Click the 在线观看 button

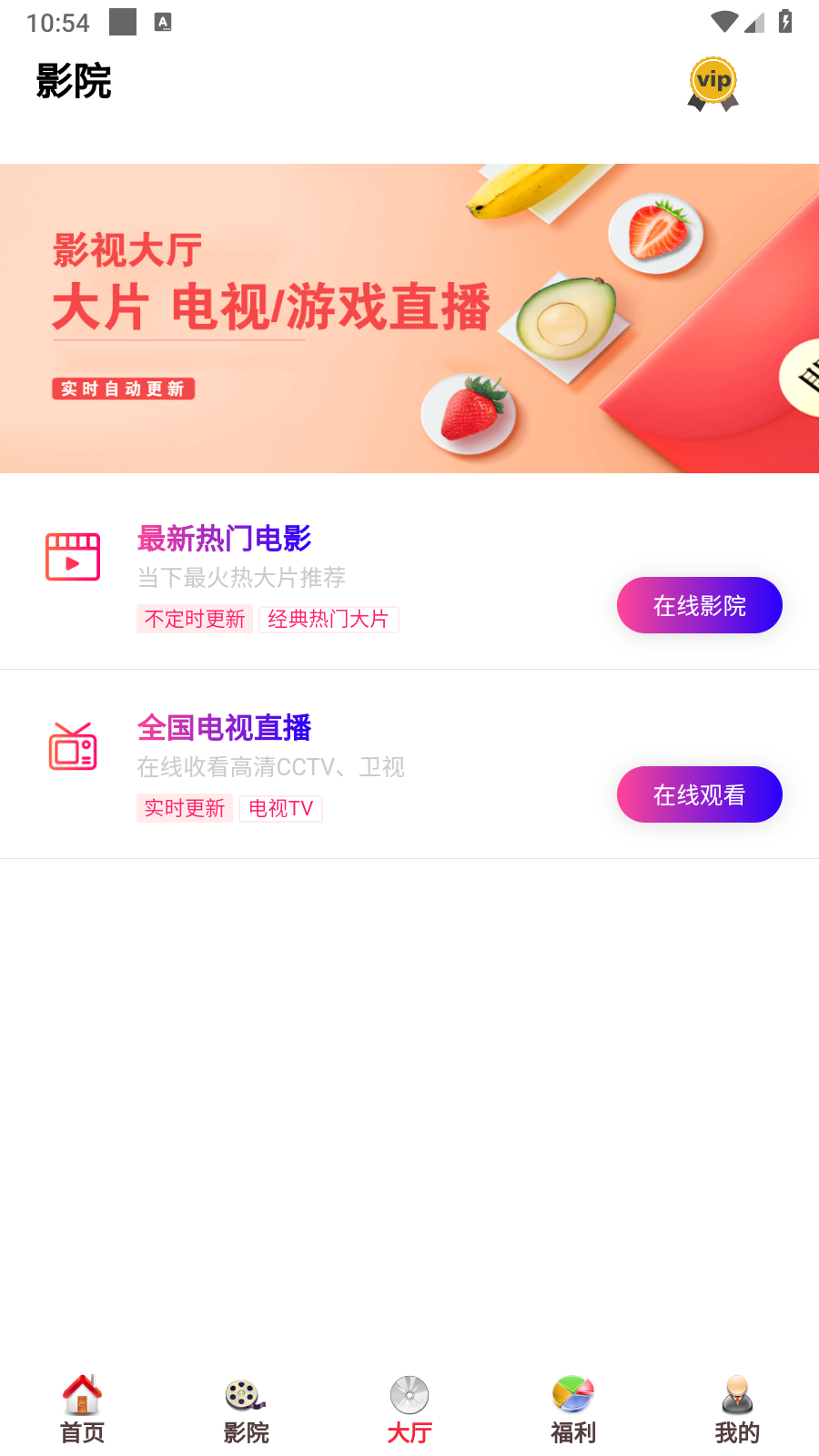point(699,794)
